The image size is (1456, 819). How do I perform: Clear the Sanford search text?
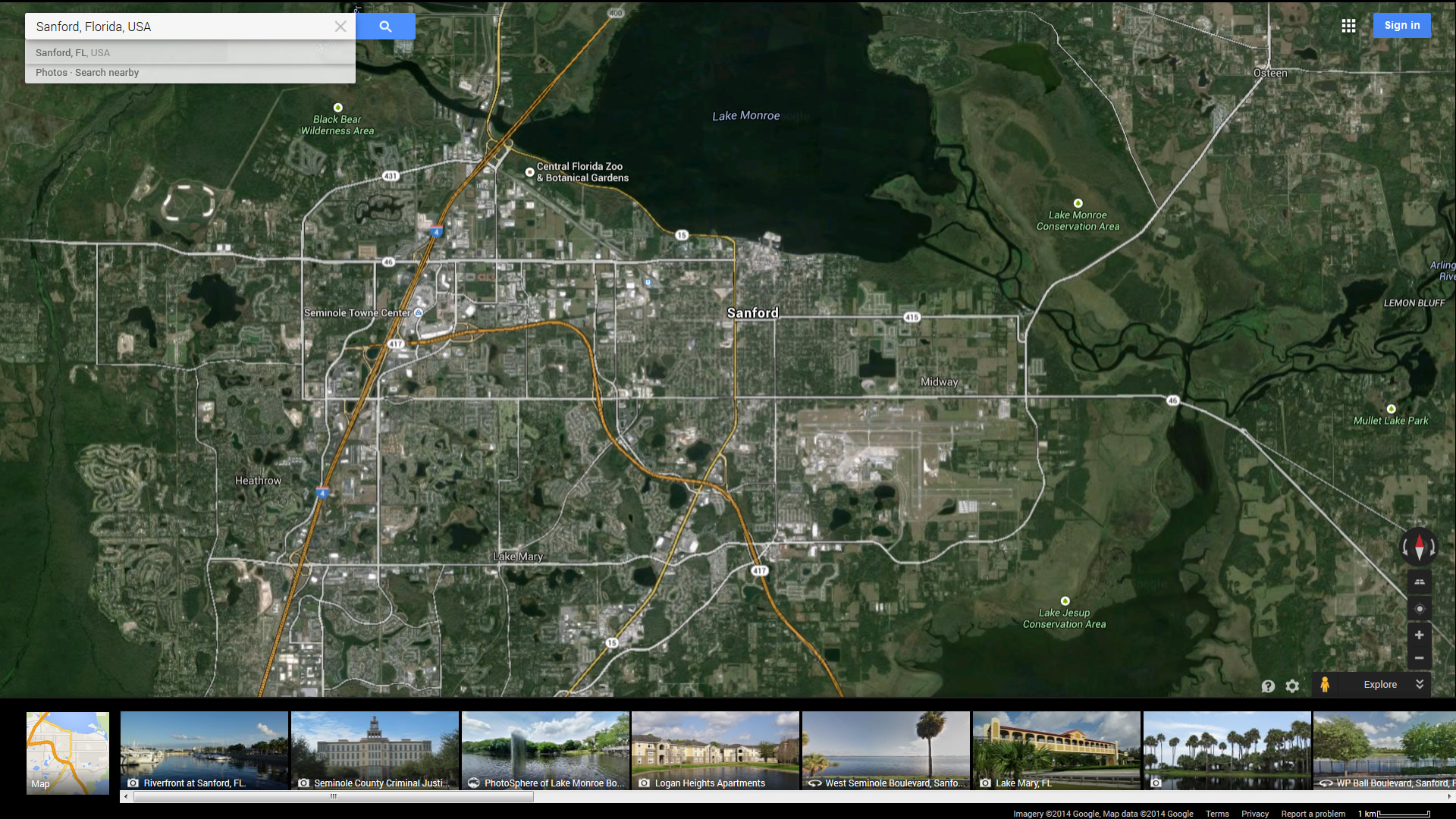tap(340, 27)
